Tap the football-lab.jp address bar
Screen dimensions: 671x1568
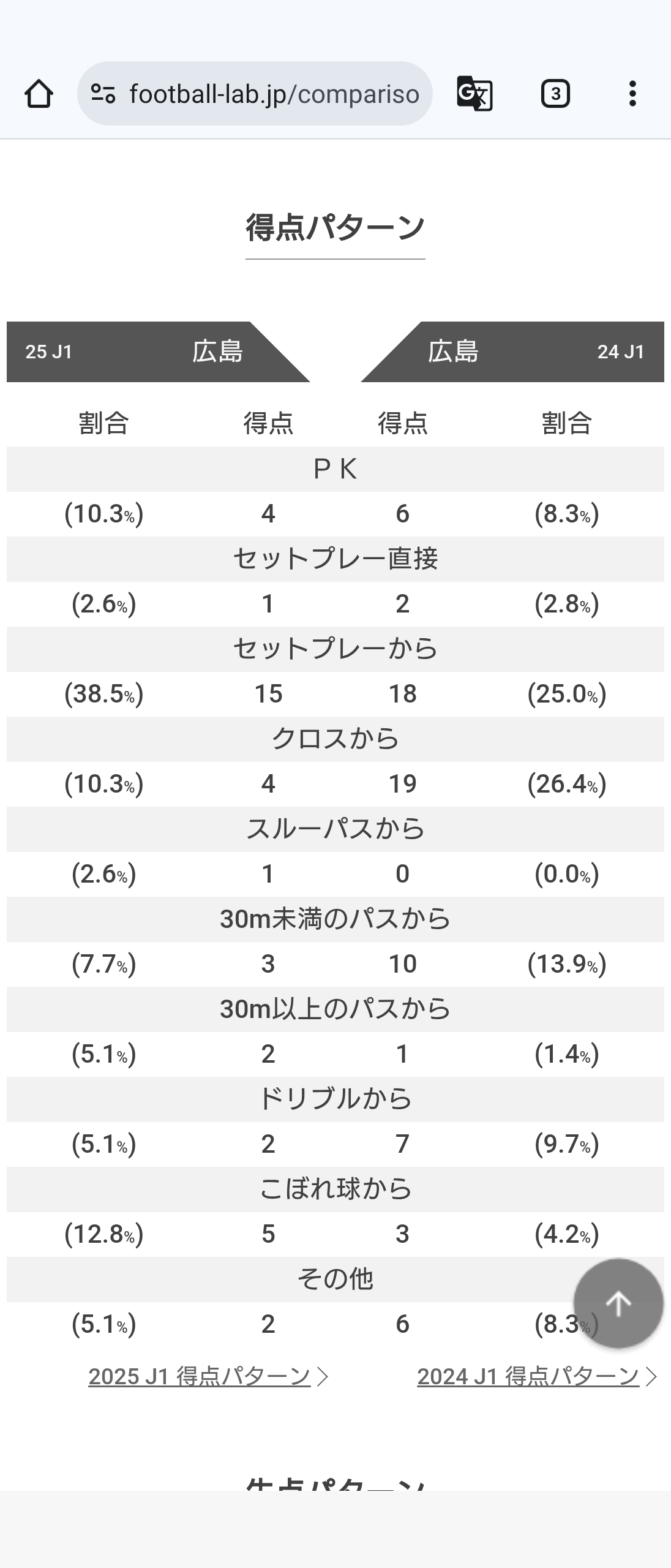[255, 94]
